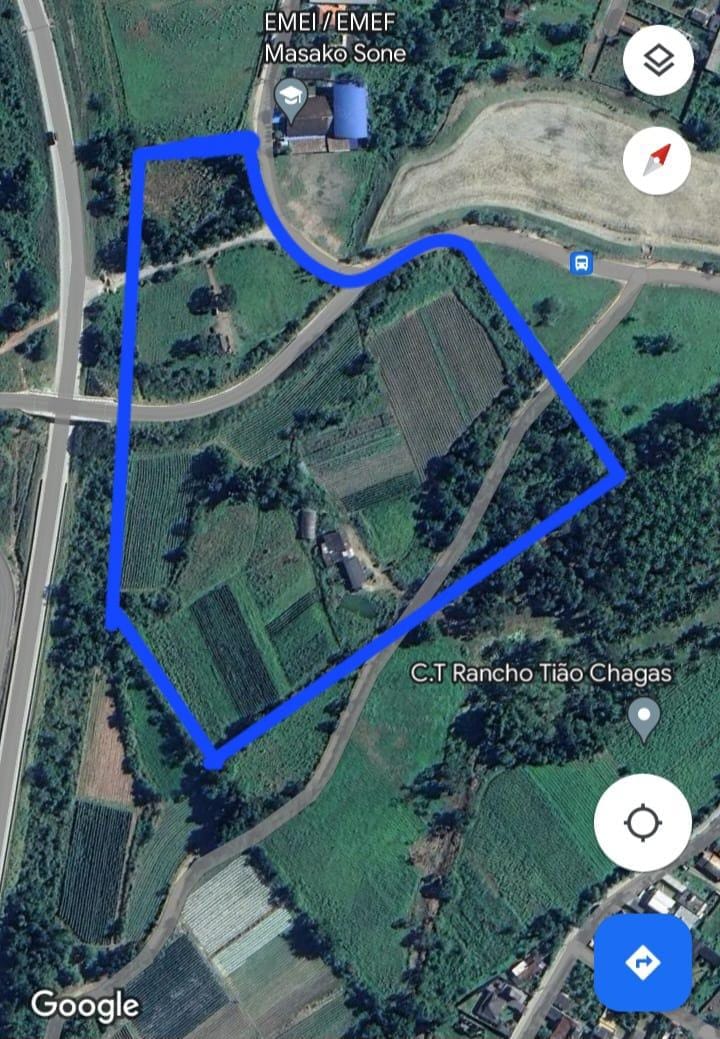This screenshot has height=1039, width=720.
Task: Center the map on my location
Action: tap(642, 823)
